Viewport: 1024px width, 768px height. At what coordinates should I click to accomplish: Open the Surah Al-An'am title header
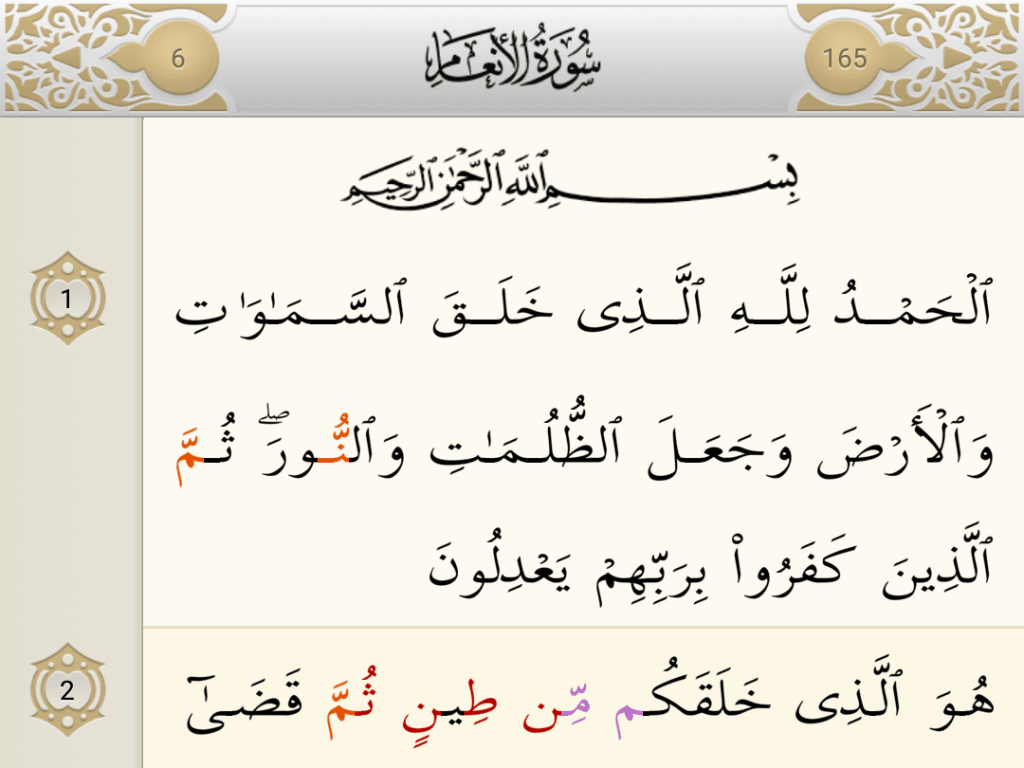[x=512, y=57]
